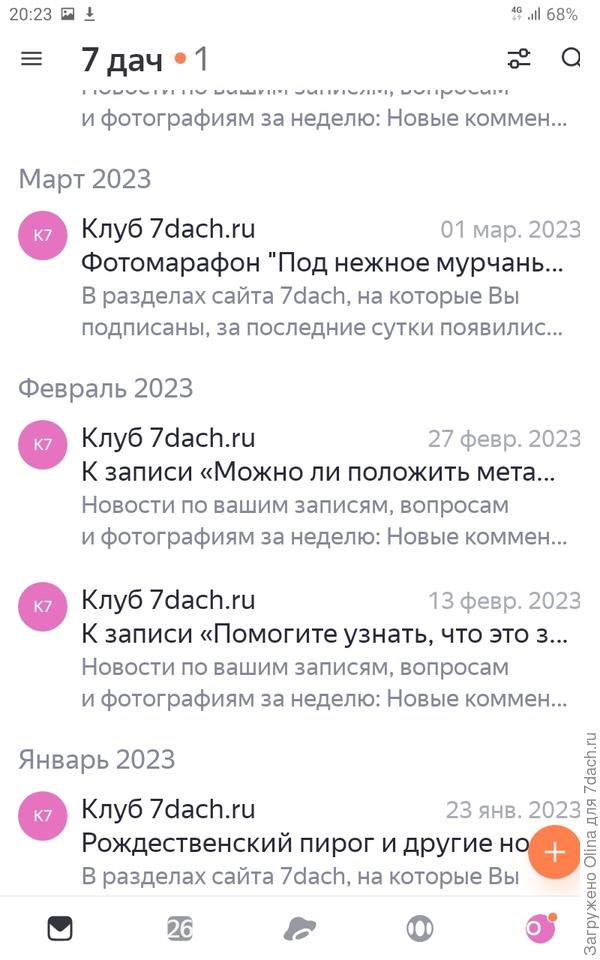600x960 pixels.
Task: Open the Рождественский пирог email
Action: 300,842
